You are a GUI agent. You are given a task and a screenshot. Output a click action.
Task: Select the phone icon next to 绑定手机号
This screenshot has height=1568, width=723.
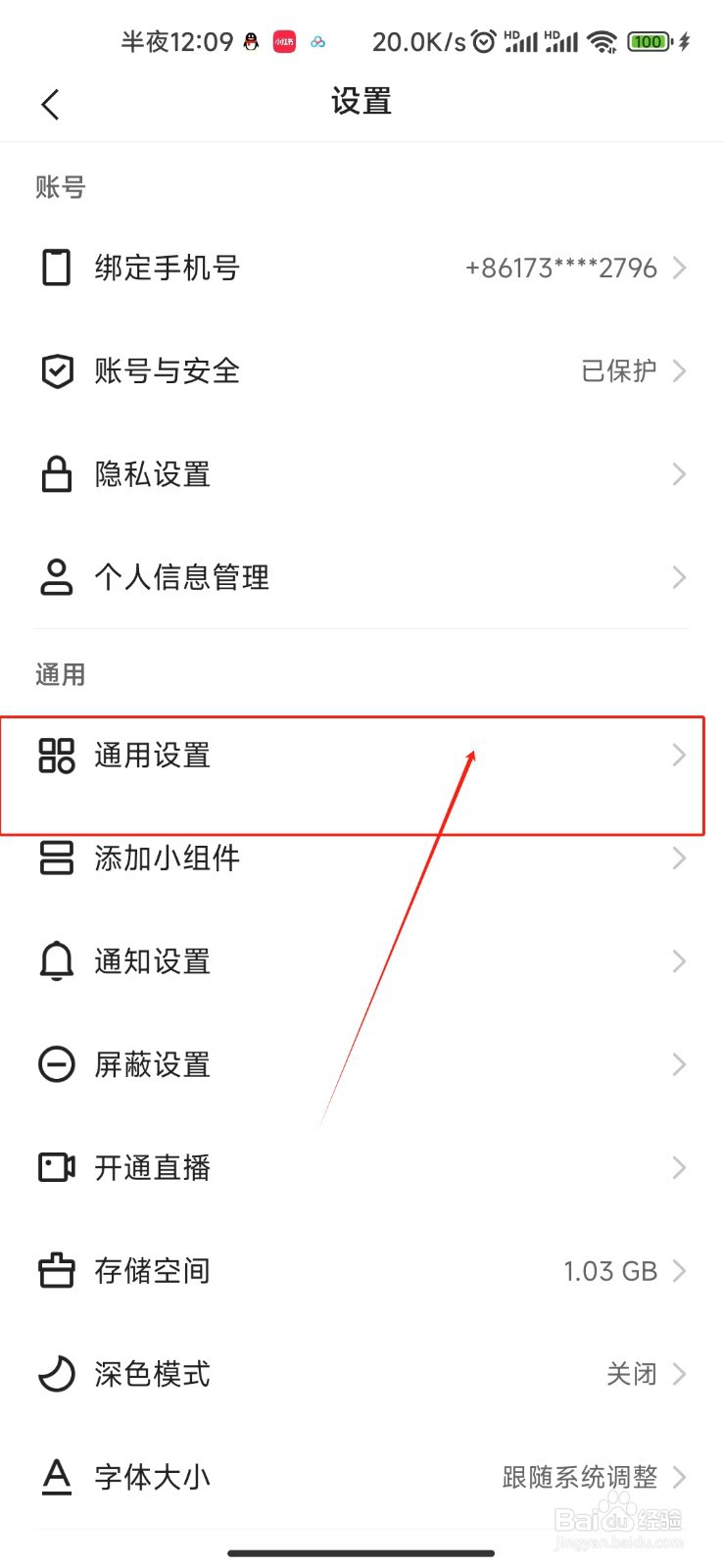(x=56, y=267)
